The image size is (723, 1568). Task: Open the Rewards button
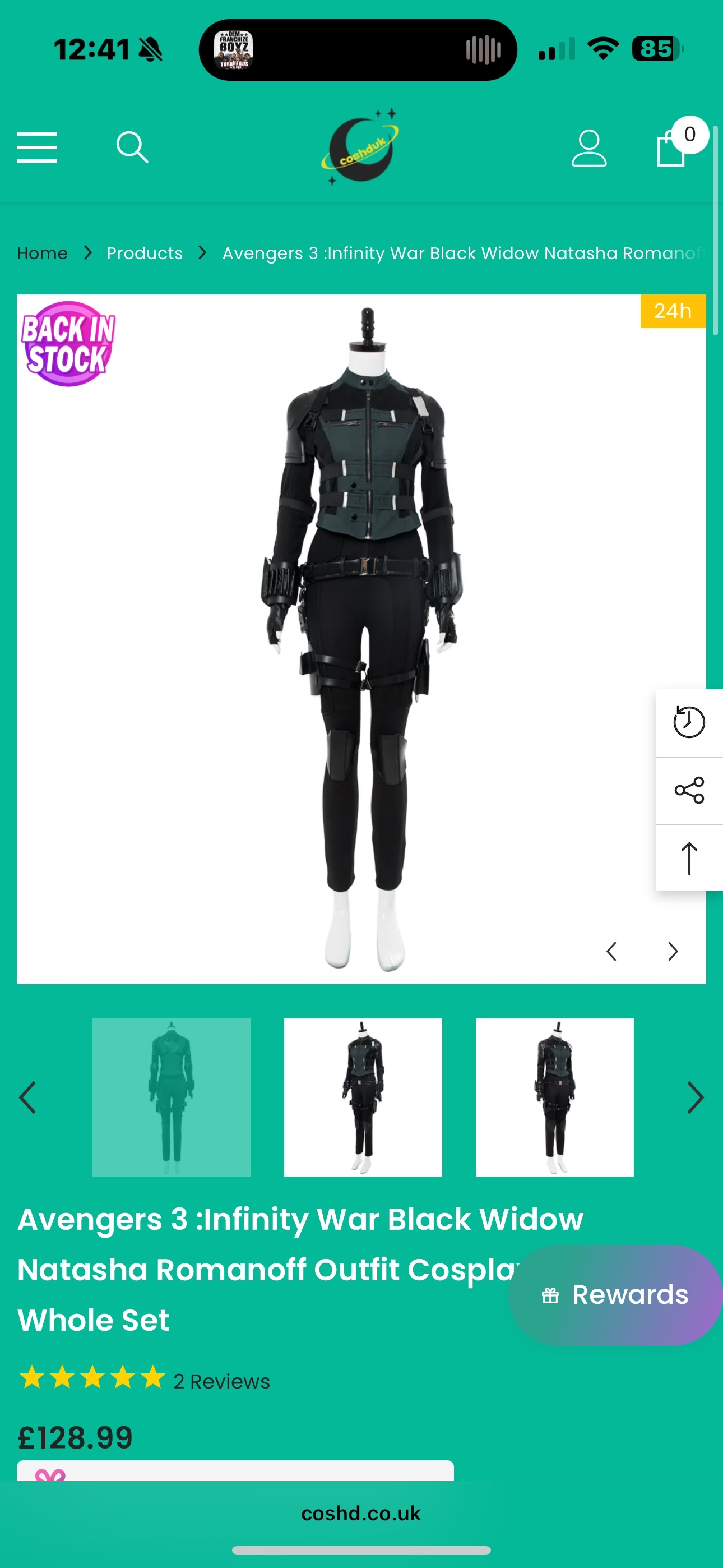click(615, 1295)
